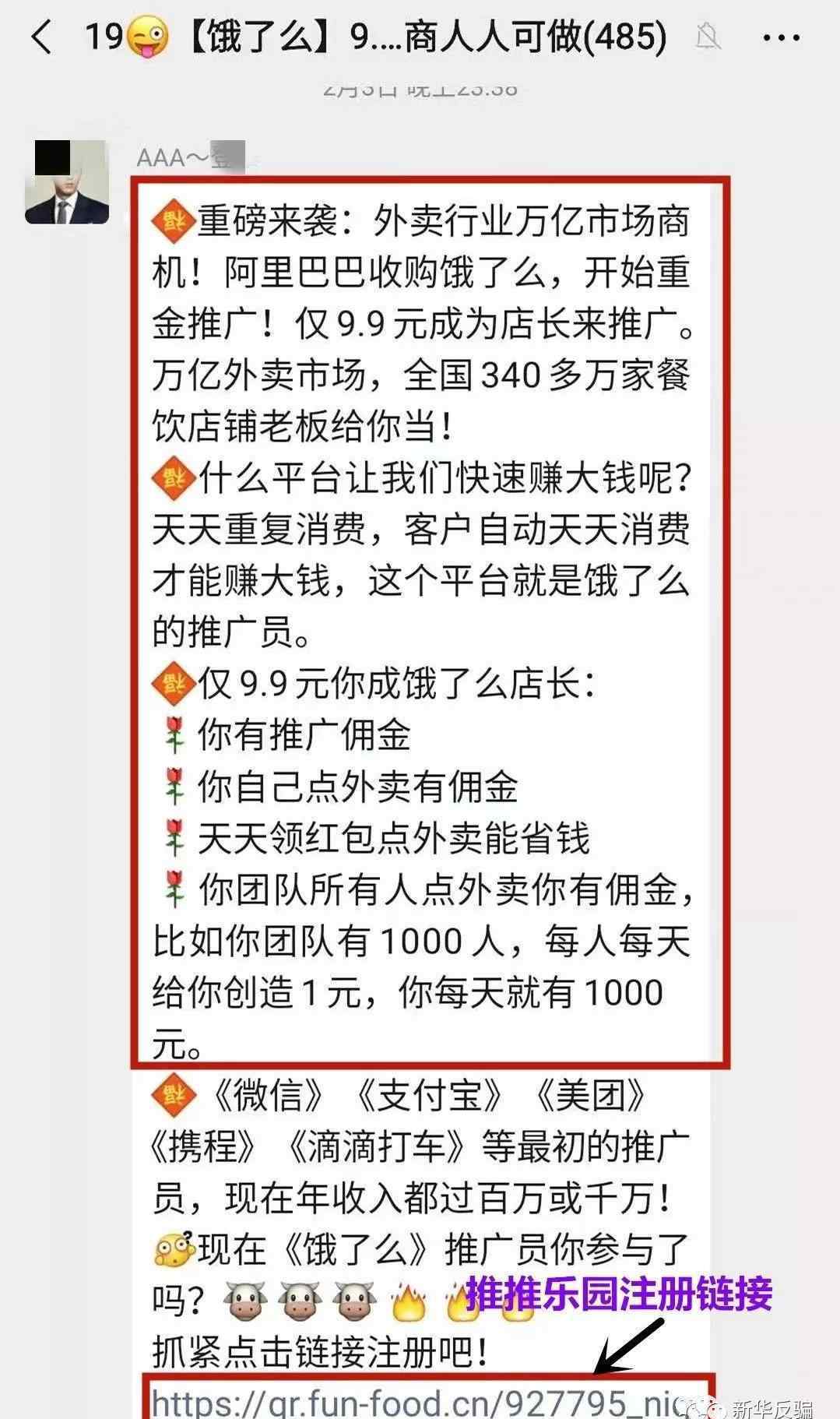Viewport: 840px width, 1419px height.
Task: Go back from the group chat
Action: point(42,37)
